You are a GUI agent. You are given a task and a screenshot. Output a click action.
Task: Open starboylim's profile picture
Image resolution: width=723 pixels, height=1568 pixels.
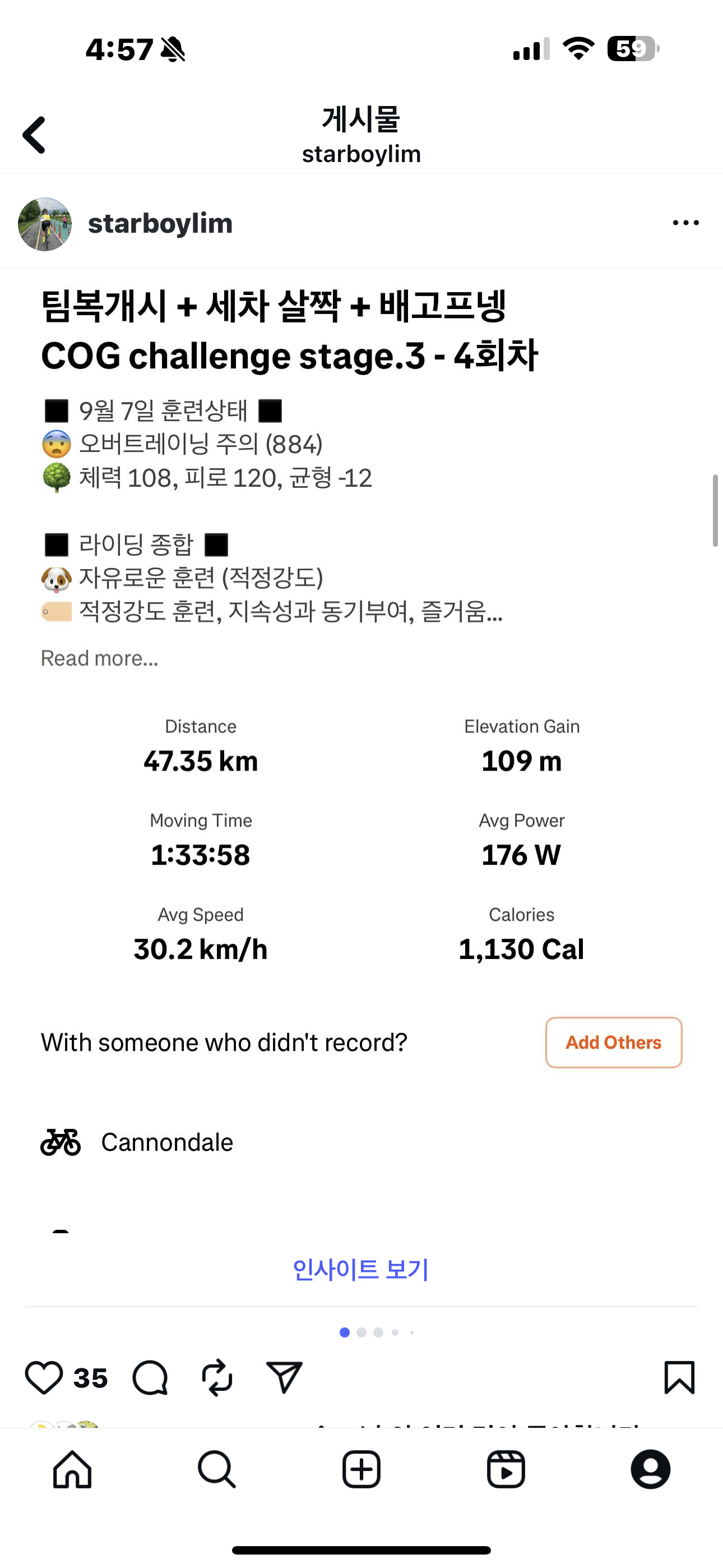[45, 224]
